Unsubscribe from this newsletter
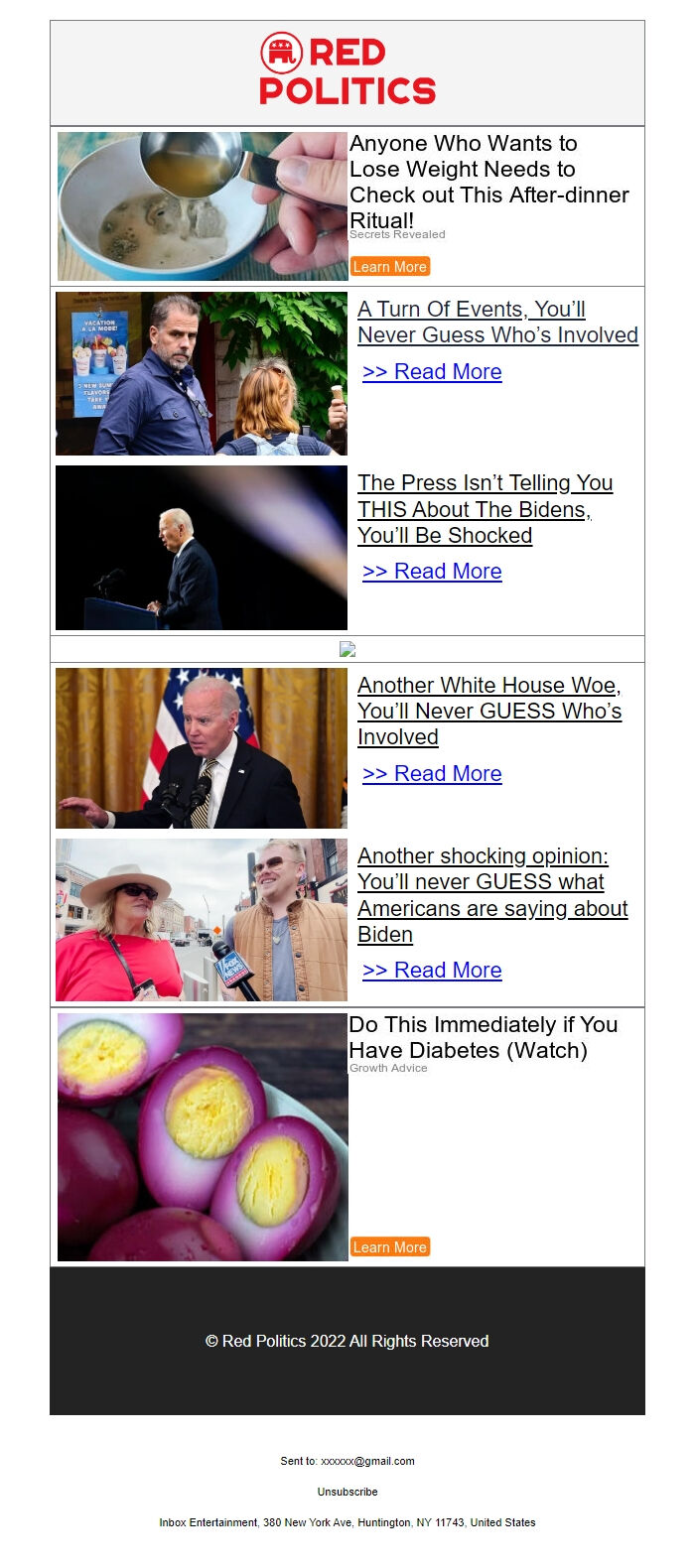Screen dimensions: 695x1568 (347, 1492)
